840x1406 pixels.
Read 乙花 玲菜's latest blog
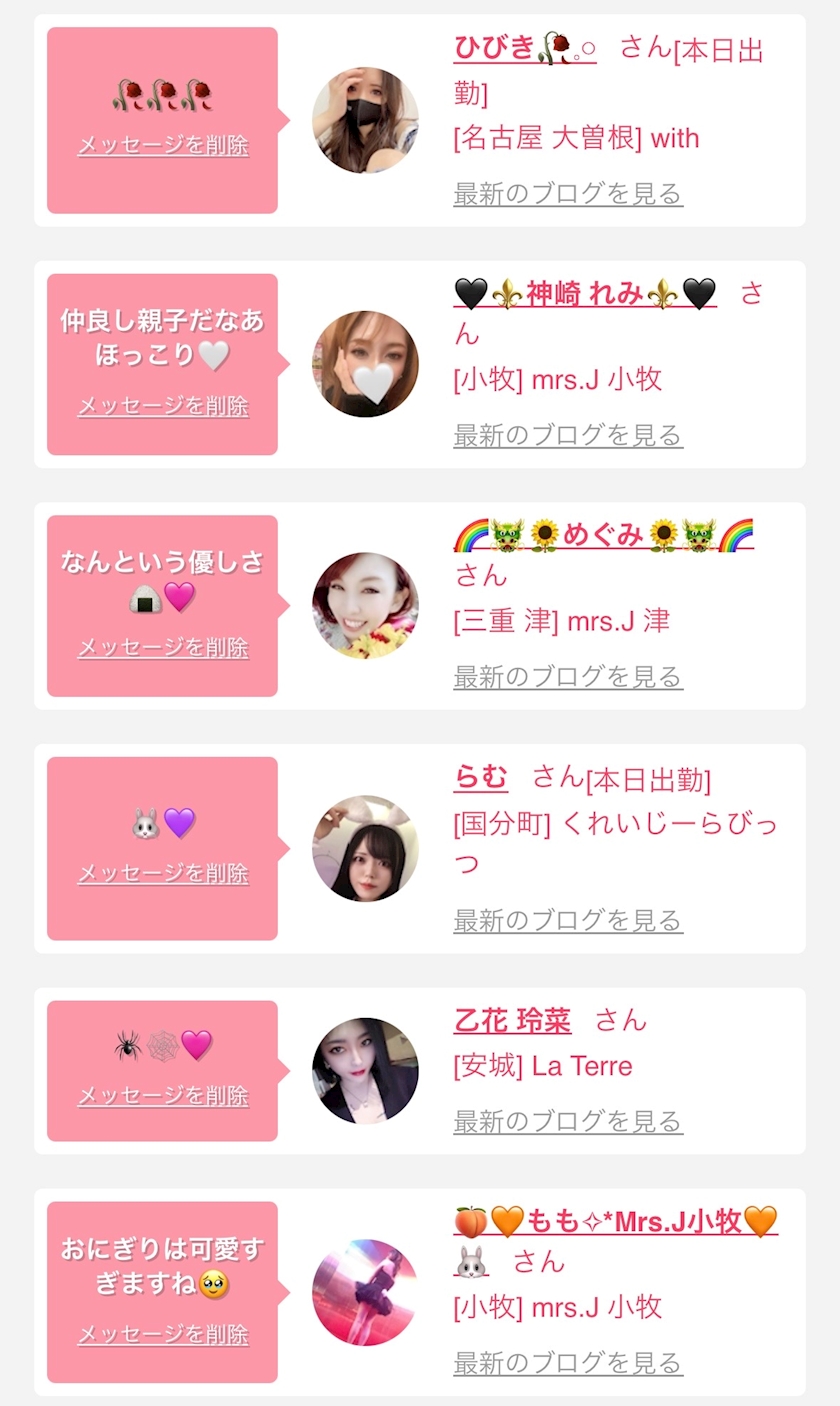pos(568,1121)
